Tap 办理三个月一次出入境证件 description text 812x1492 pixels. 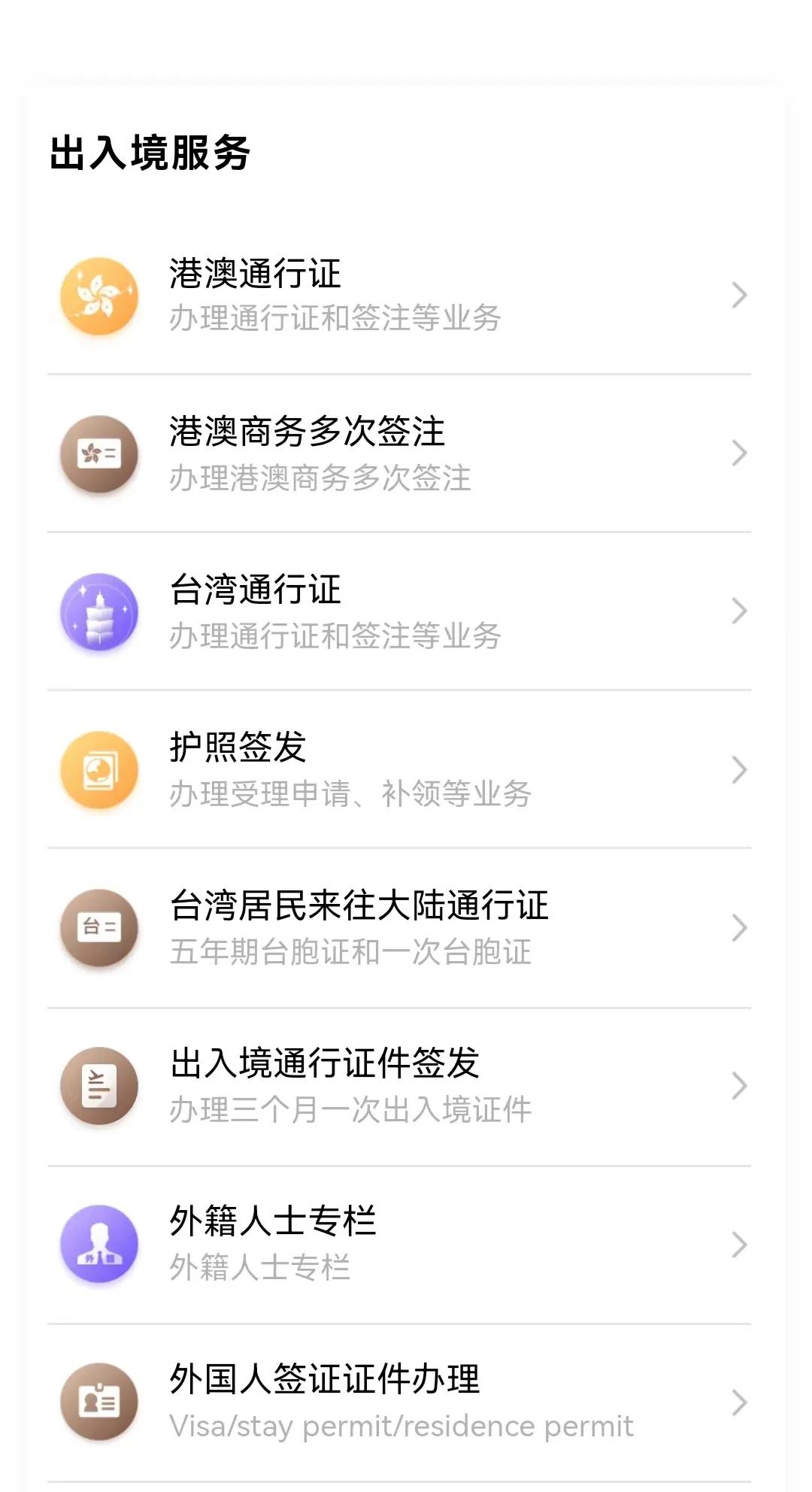pos(351,1108)
